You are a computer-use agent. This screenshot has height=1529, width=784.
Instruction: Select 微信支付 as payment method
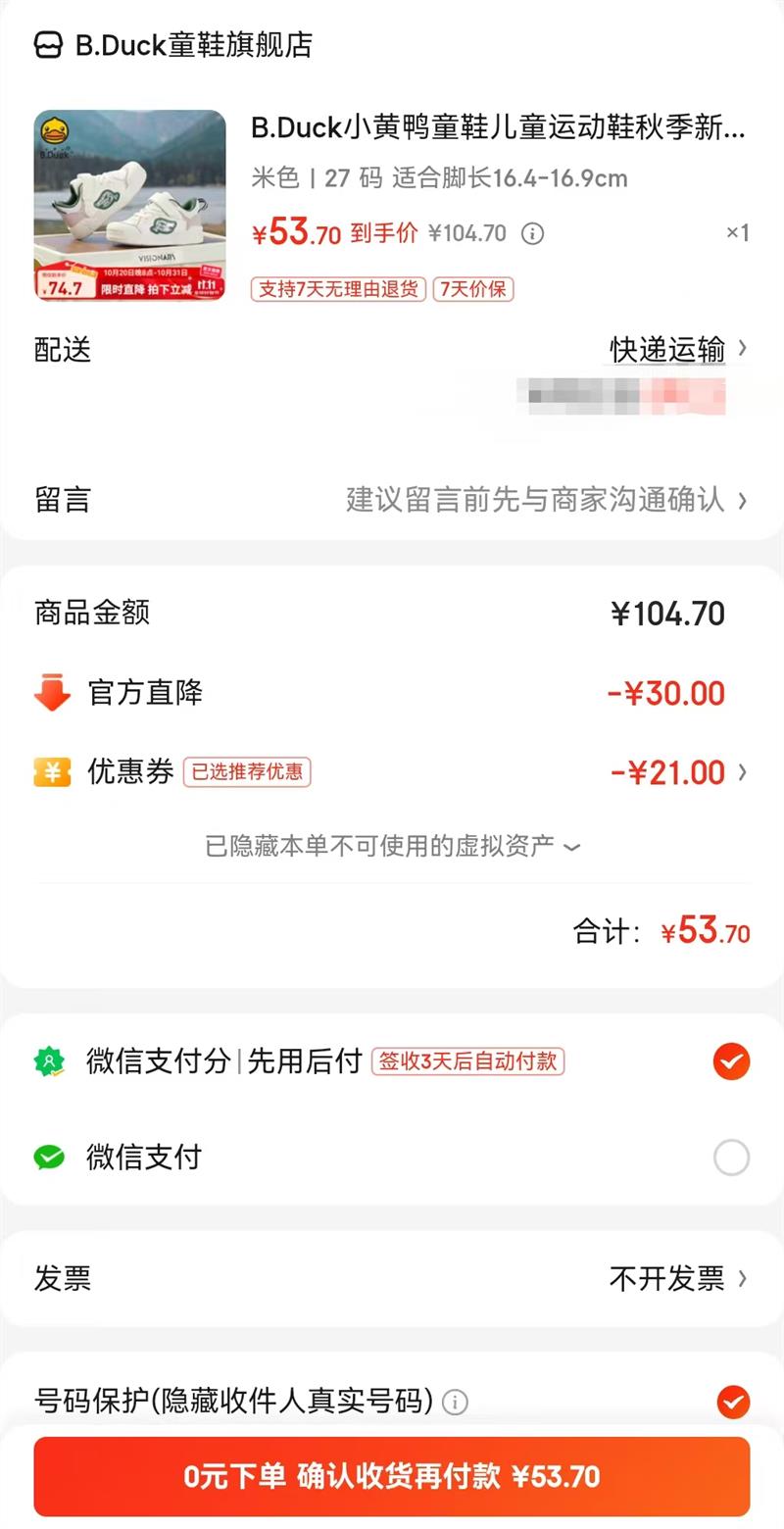(731, 1158)
